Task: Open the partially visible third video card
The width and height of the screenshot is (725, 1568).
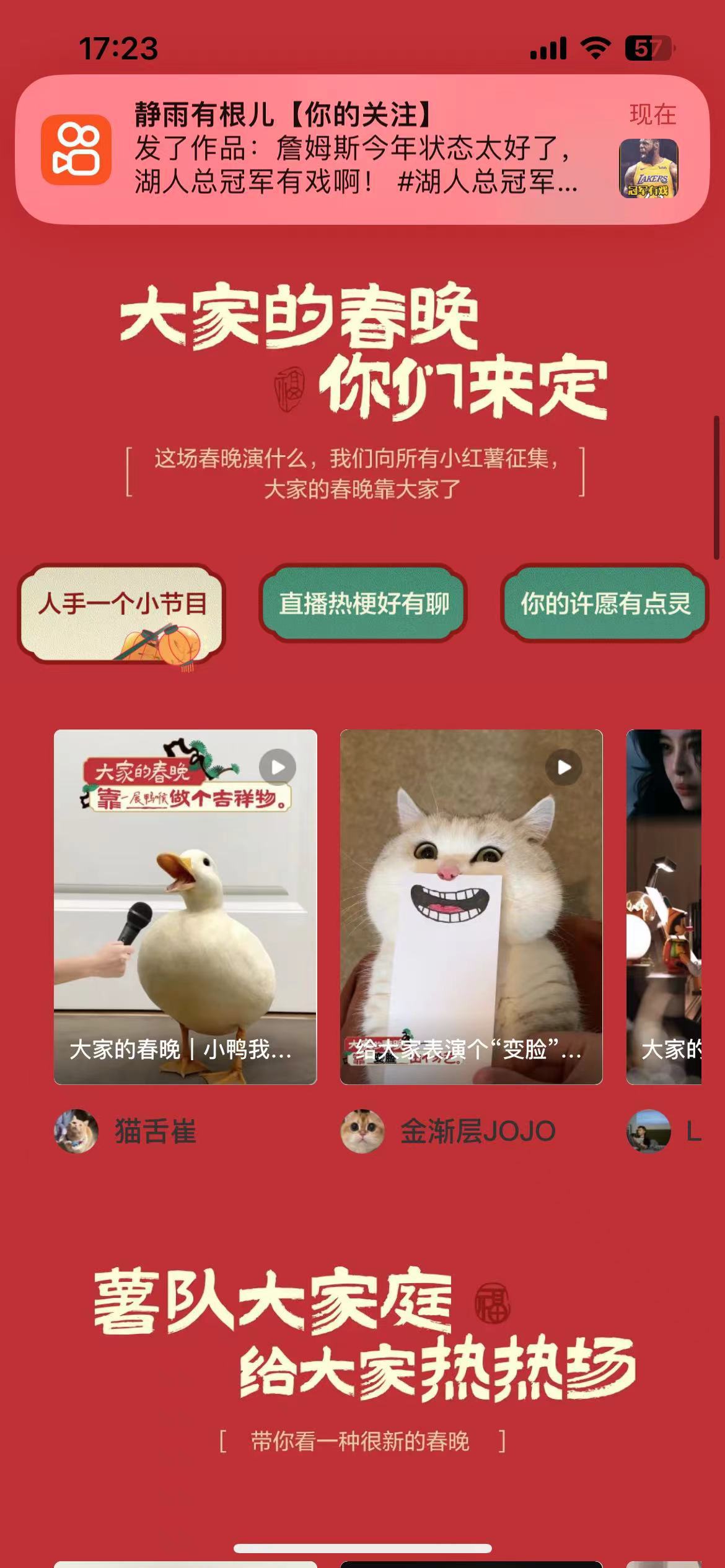Action: click(x=664, y=907)
